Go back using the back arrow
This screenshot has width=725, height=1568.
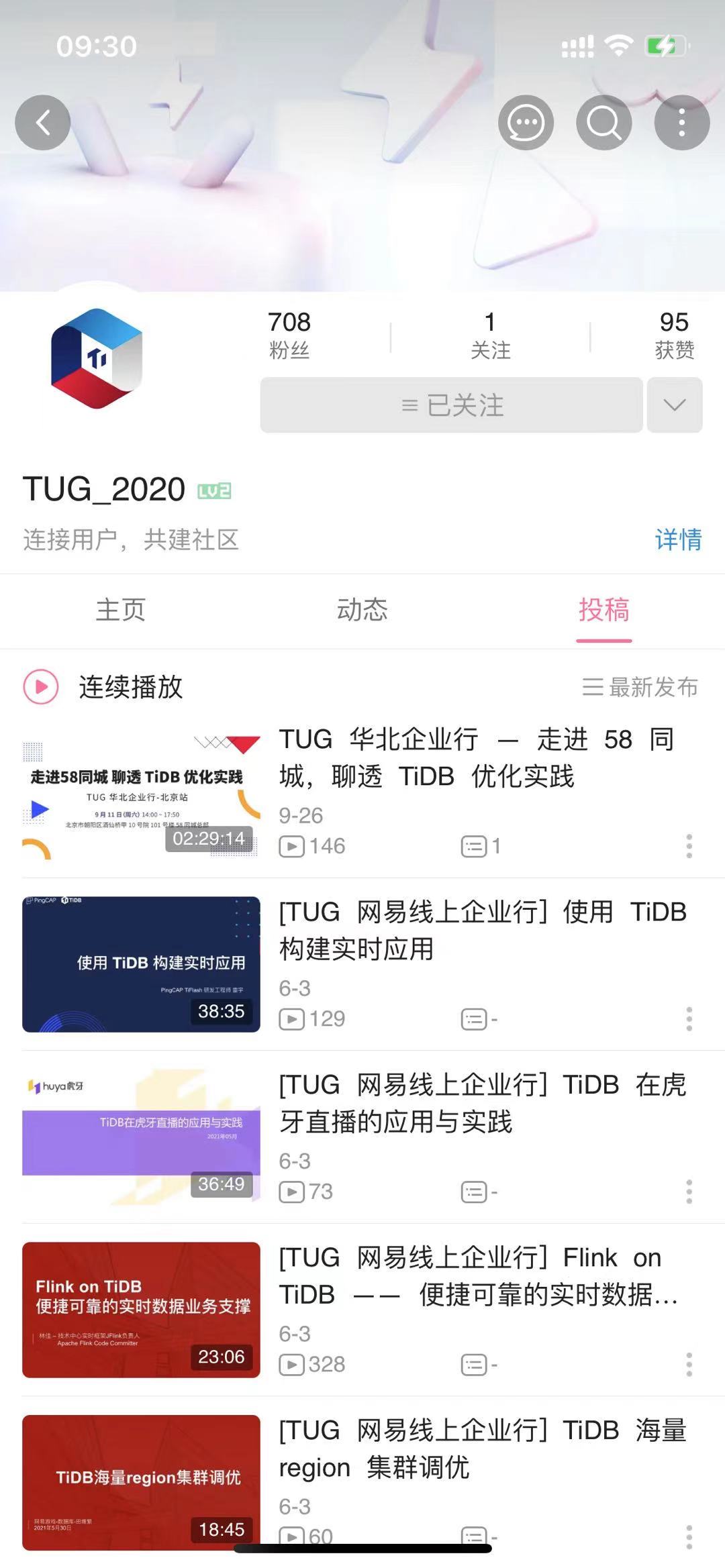click(43, 123)
